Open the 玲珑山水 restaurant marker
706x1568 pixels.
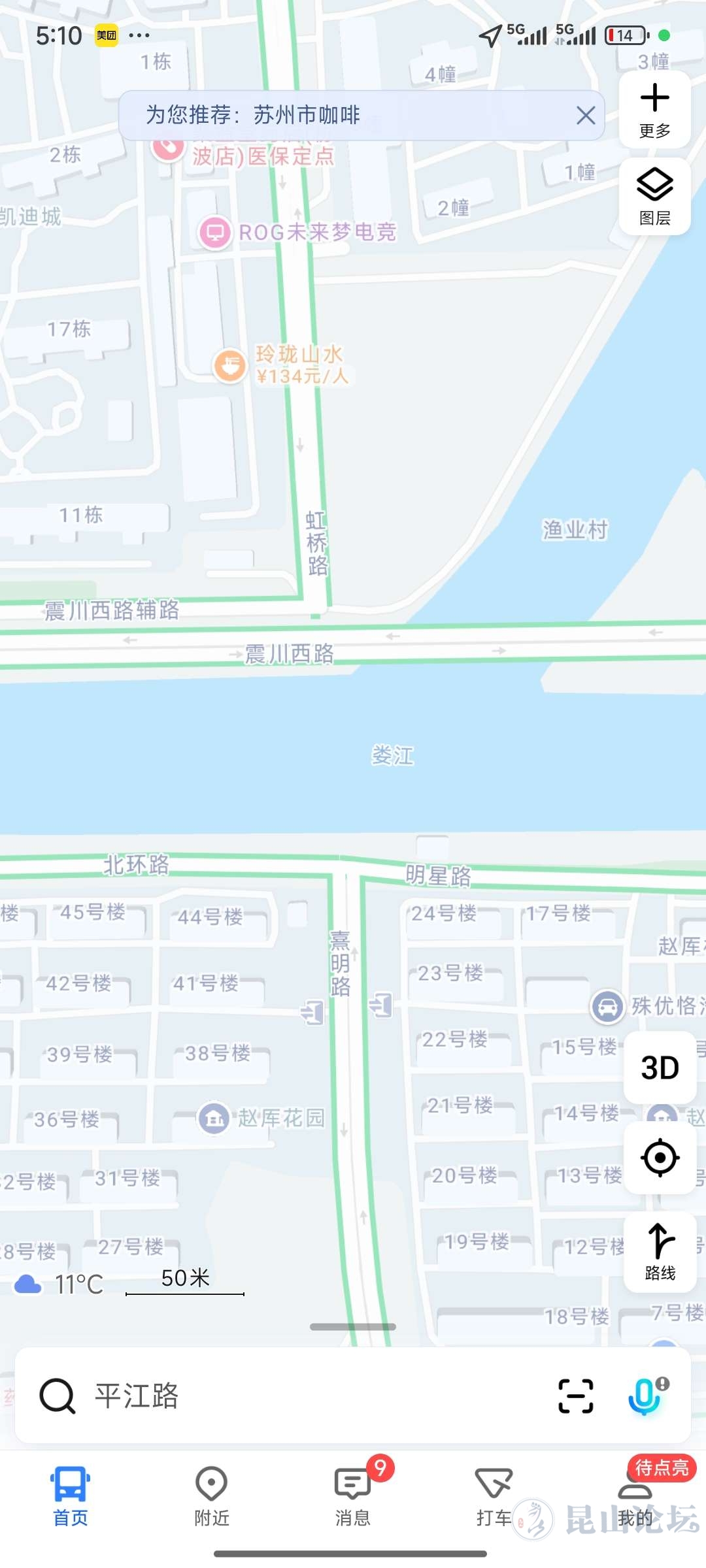(230, 365)
